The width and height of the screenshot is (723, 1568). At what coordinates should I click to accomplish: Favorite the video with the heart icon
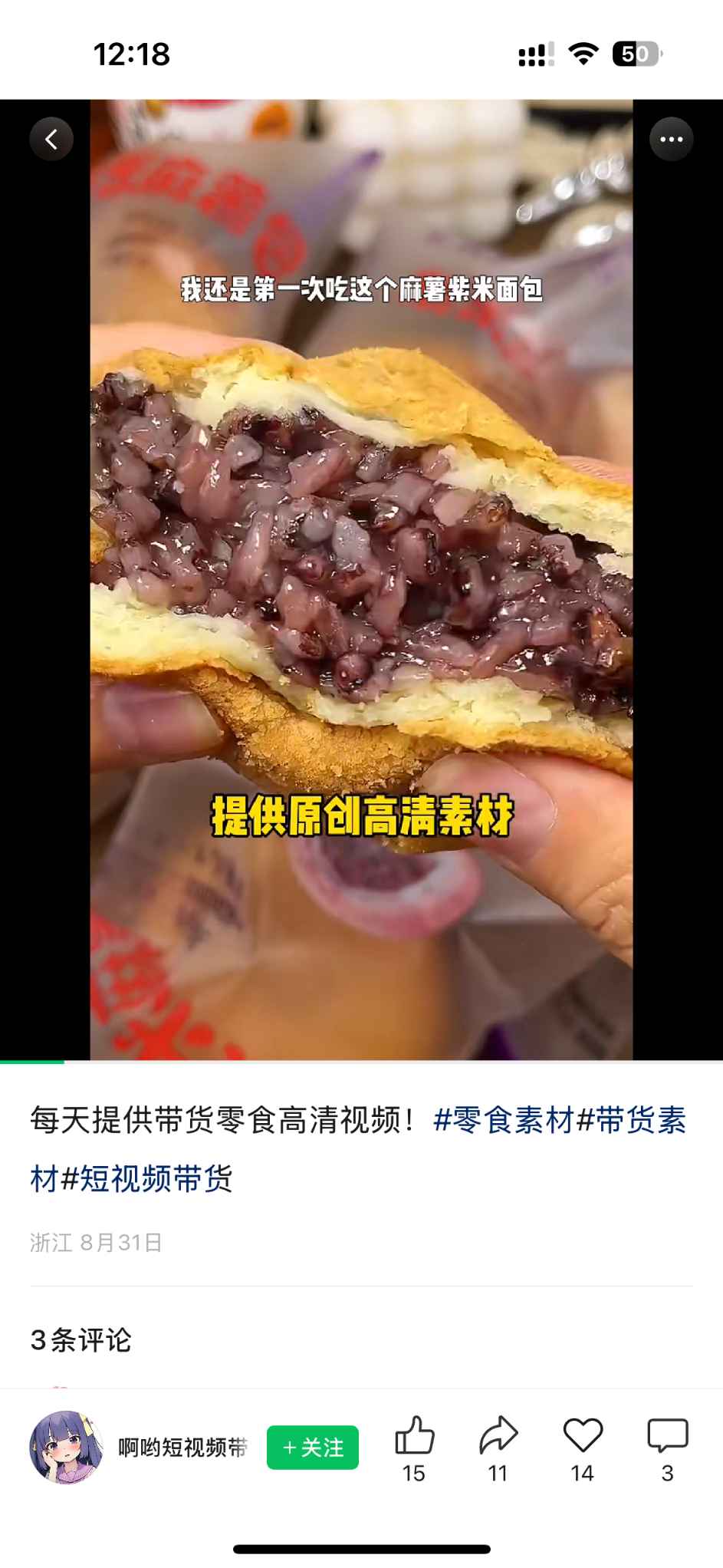tap(583, 1436)
